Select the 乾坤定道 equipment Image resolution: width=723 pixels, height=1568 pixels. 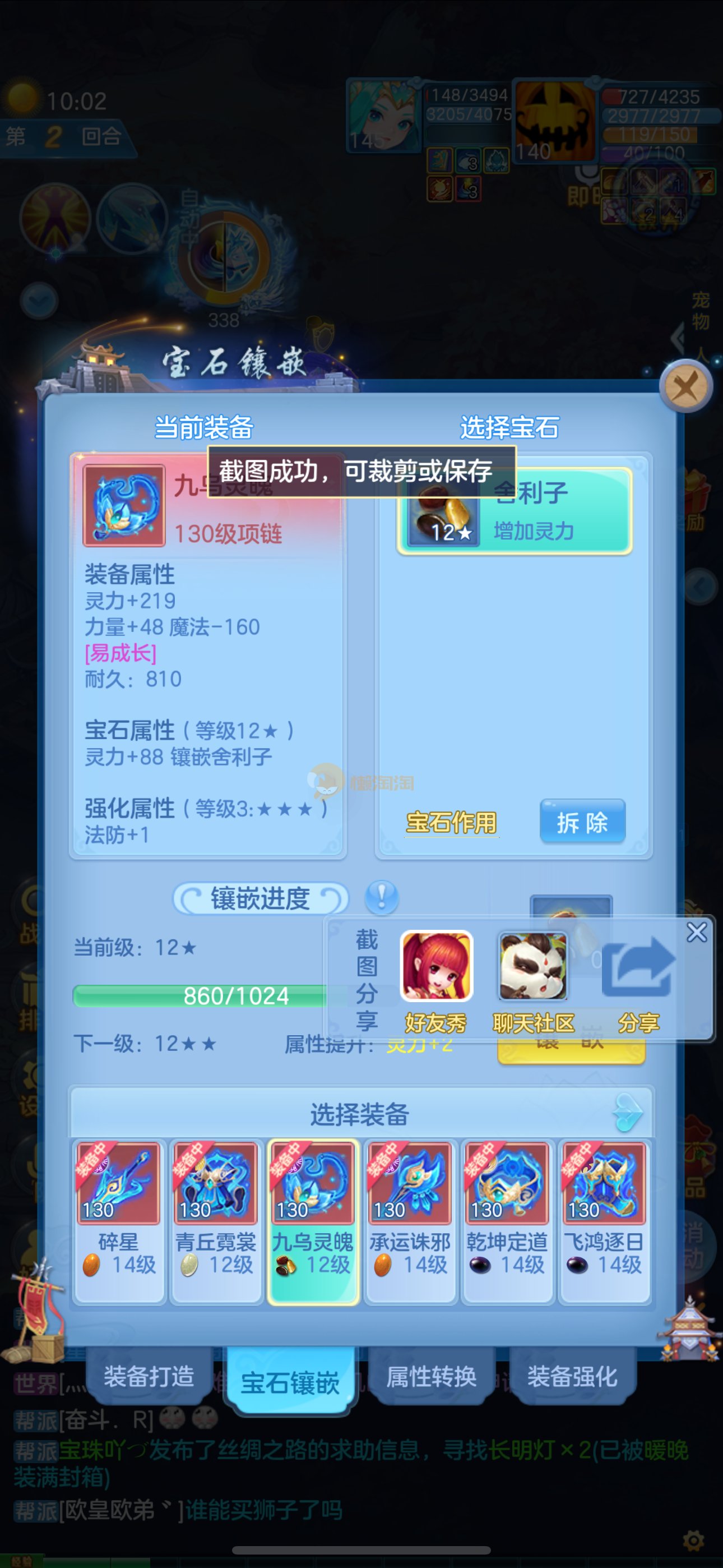[x=507, y=1221]
